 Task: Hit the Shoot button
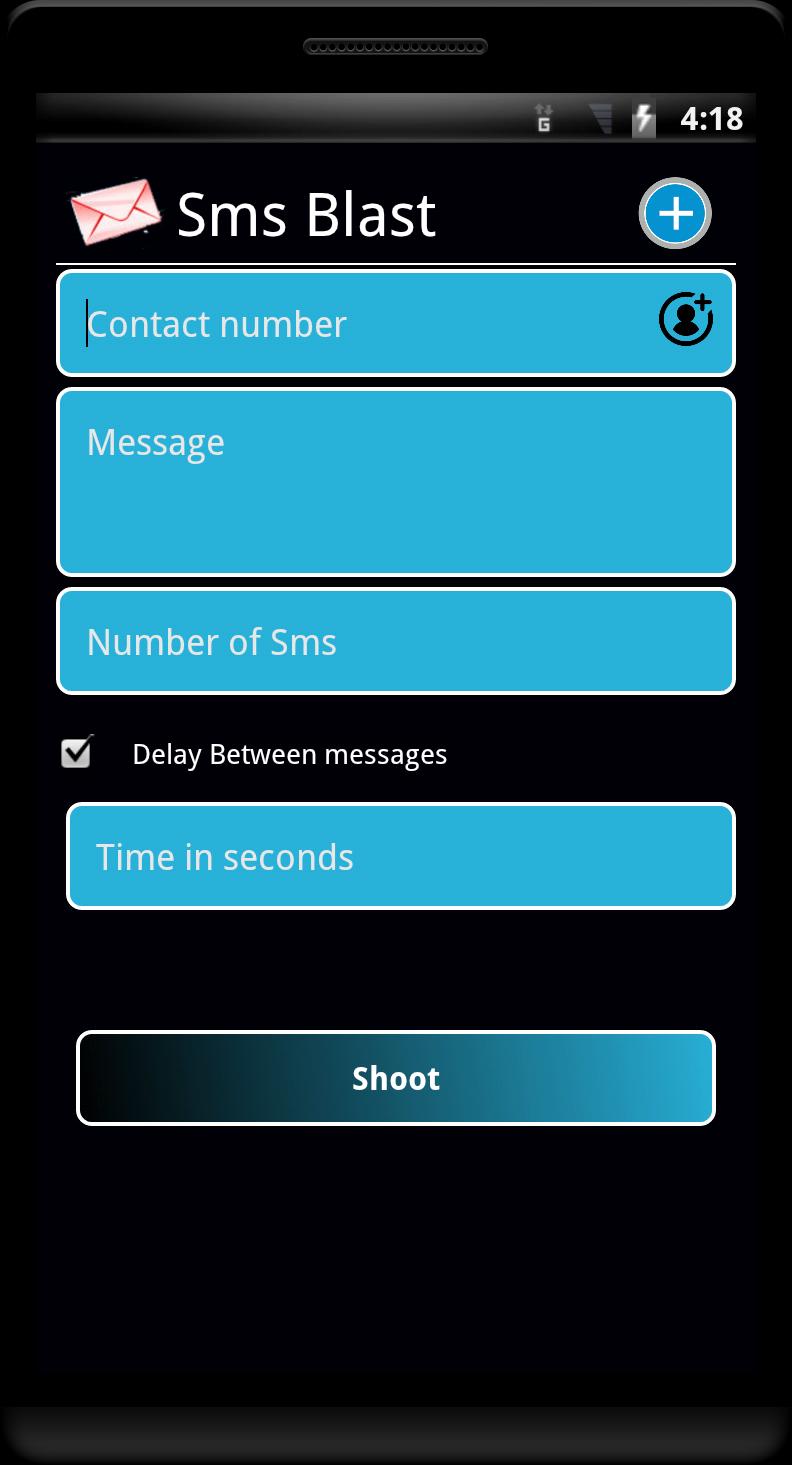click(396, 1078)
